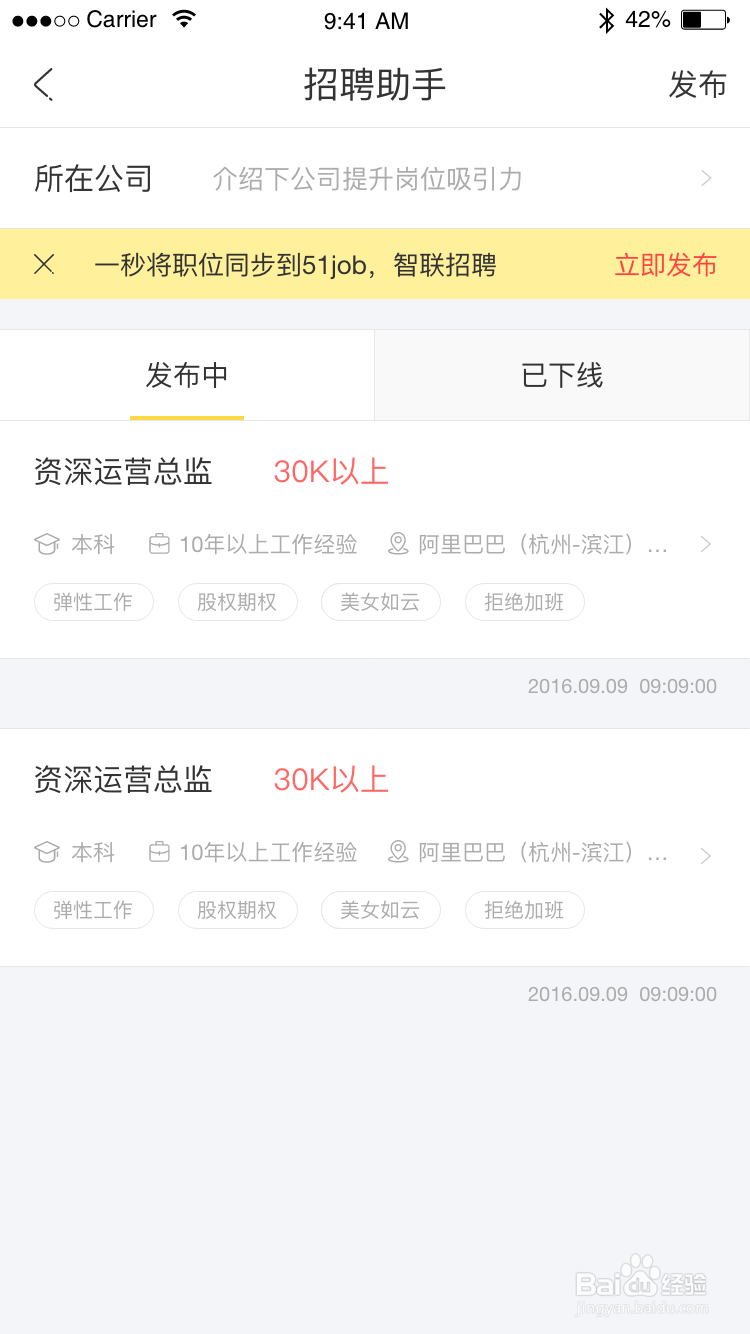
Task: Tap the 拒绝加班 tag on the first listing
Action: point(524,602)
